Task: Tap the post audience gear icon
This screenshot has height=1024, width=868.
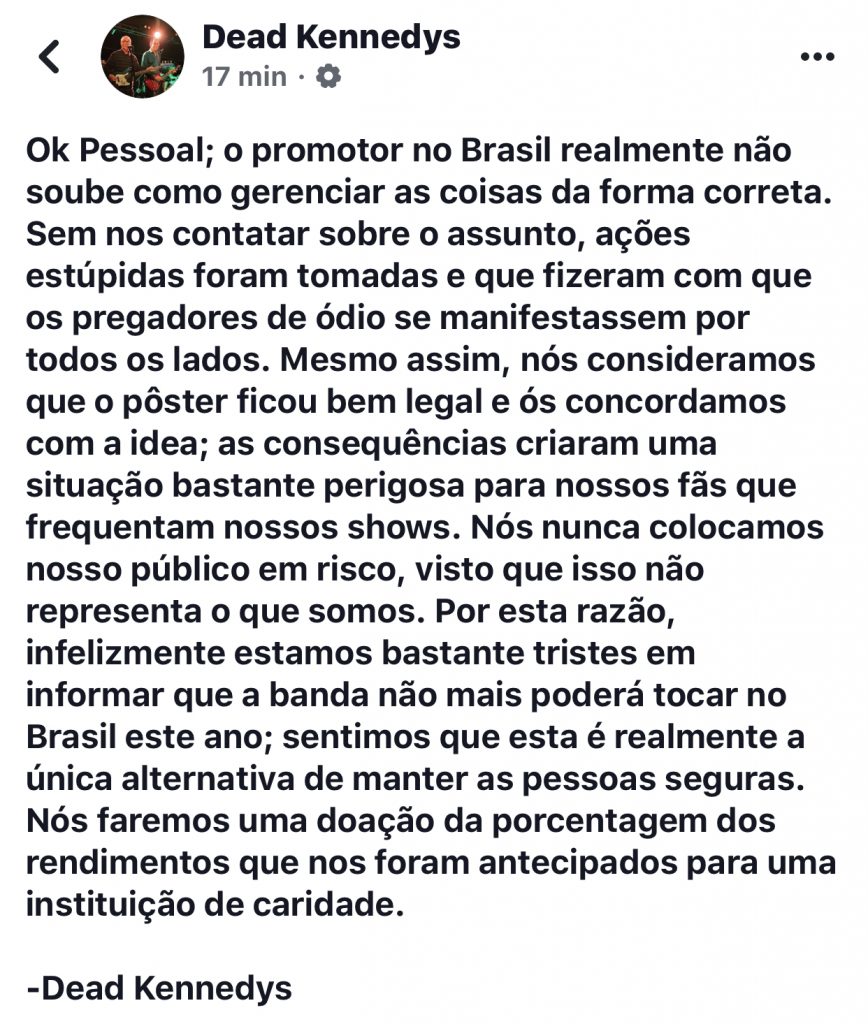Action: coord(328,77)
